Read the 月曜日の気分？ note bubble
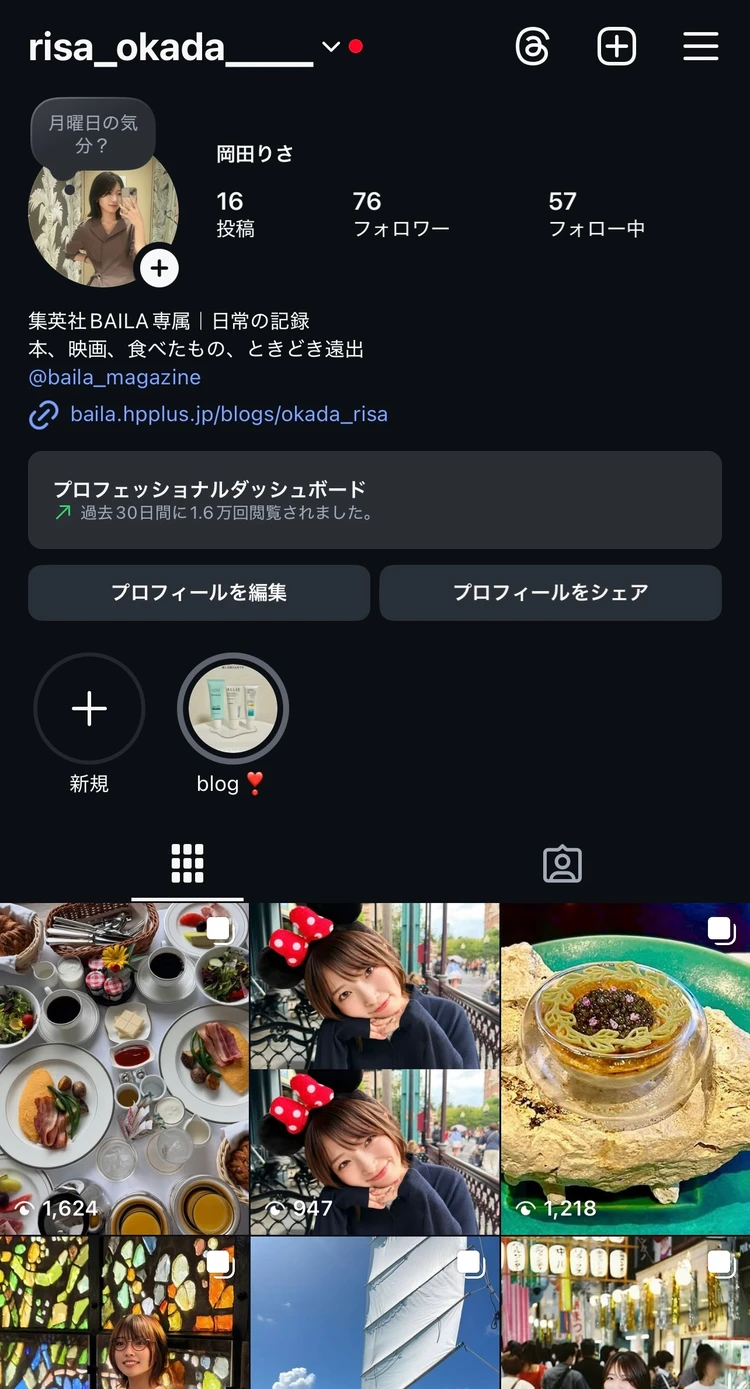The image size is (750, 1389). (92, 133)
